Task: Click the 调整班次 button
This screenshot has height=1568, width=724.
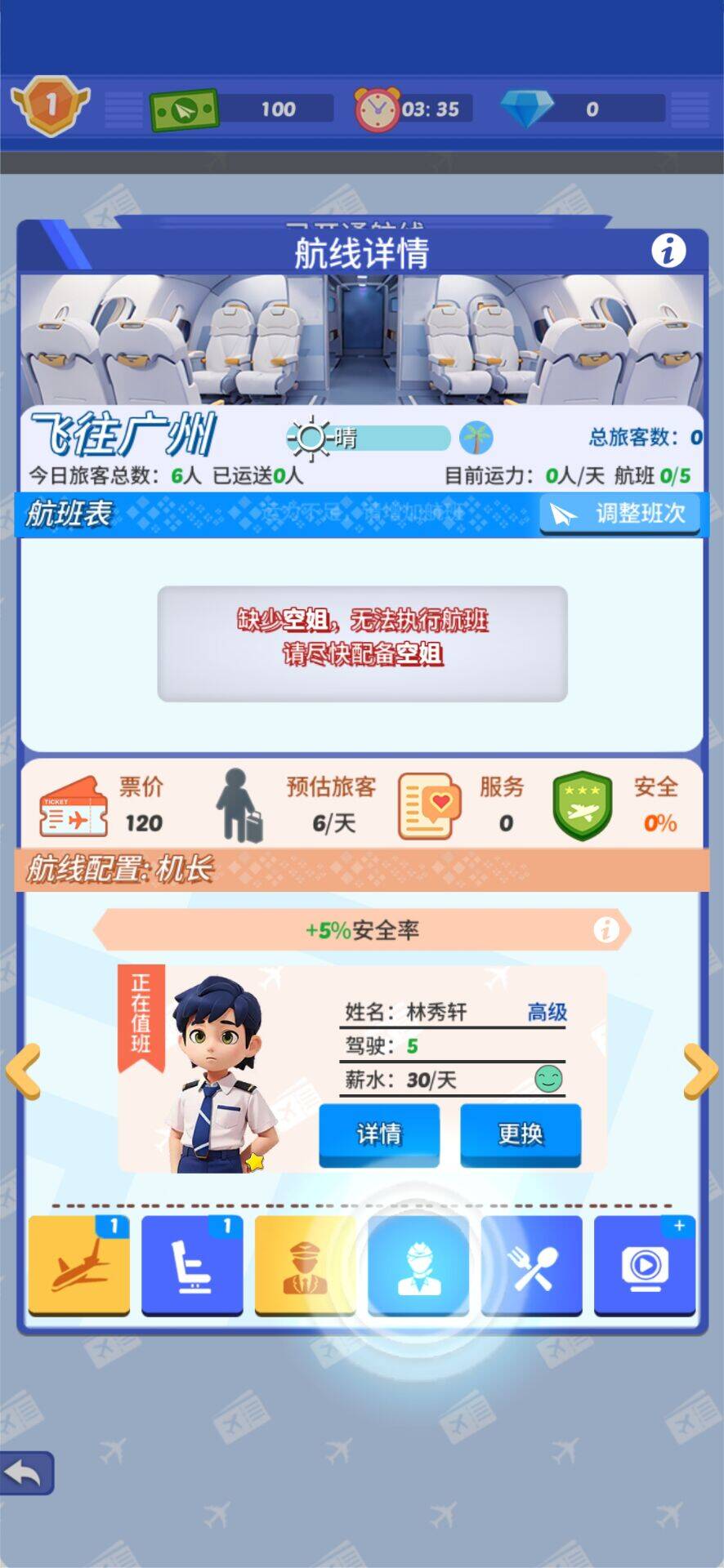Action: [x=619, y=514]
